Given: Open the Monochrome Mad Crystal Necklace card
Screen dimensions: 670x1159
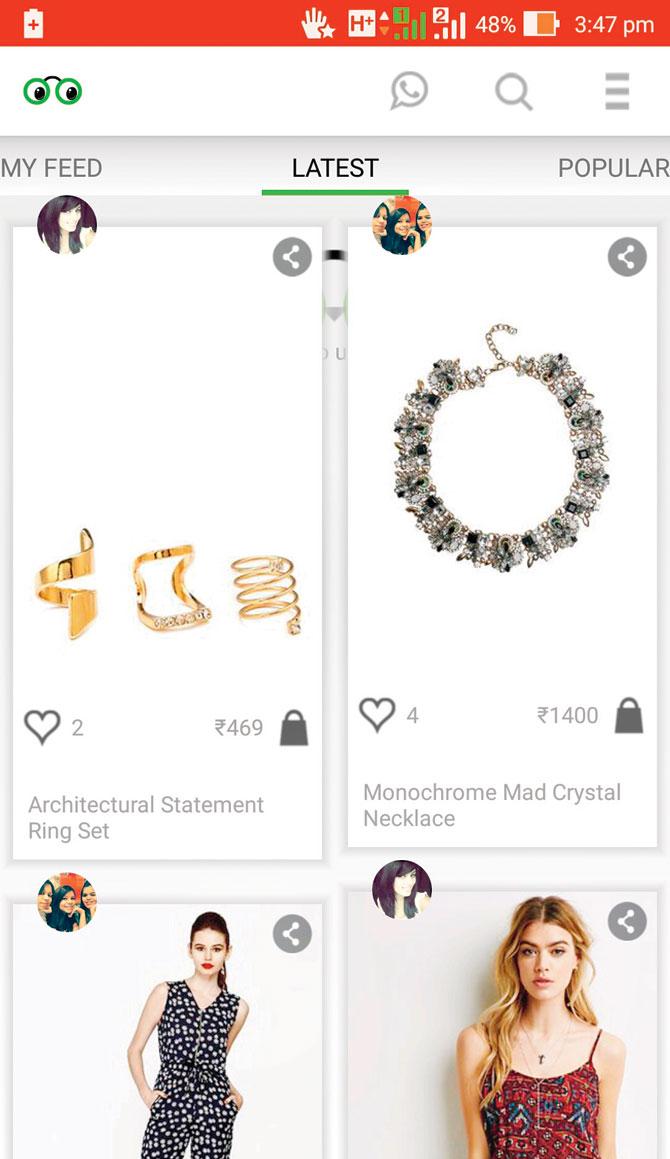Looking at the screenshot, I should click(x=502, y=480).
